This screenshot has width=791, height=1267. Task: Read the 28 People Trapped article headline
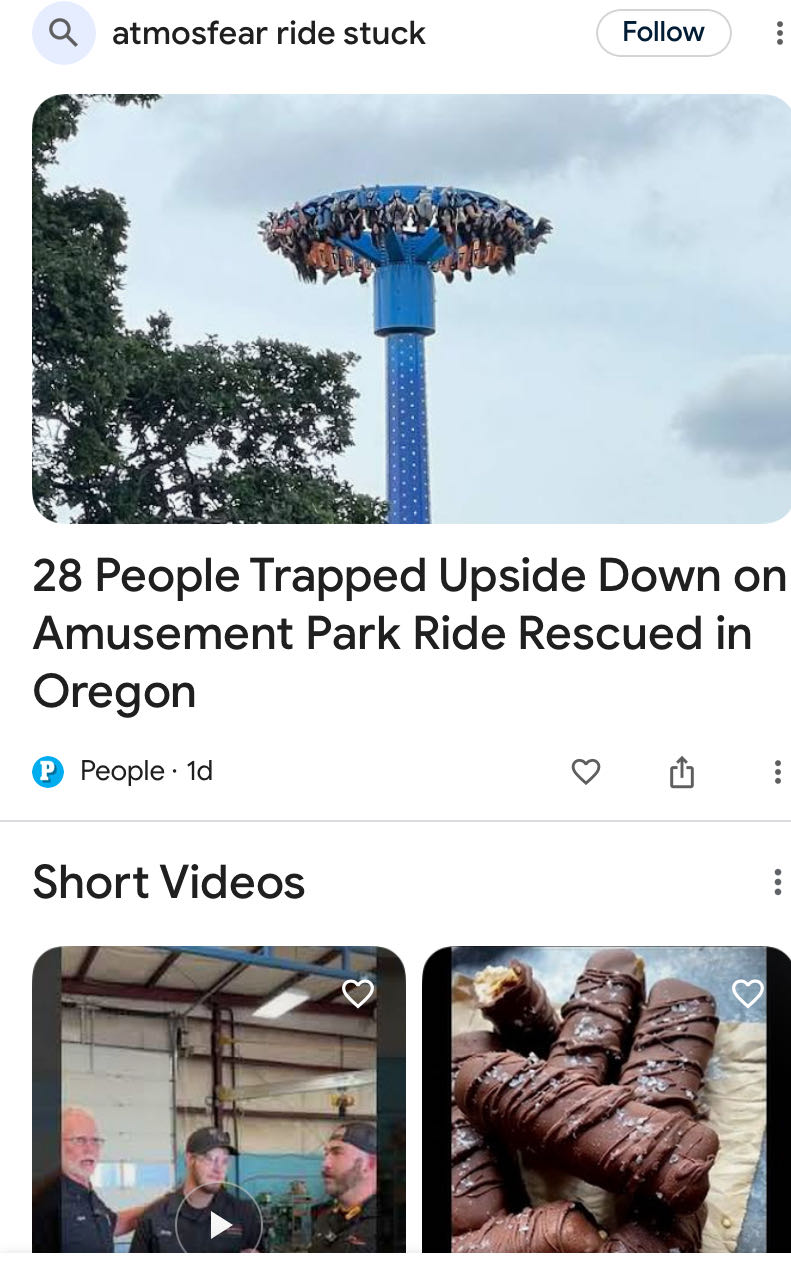click(408, 634)
